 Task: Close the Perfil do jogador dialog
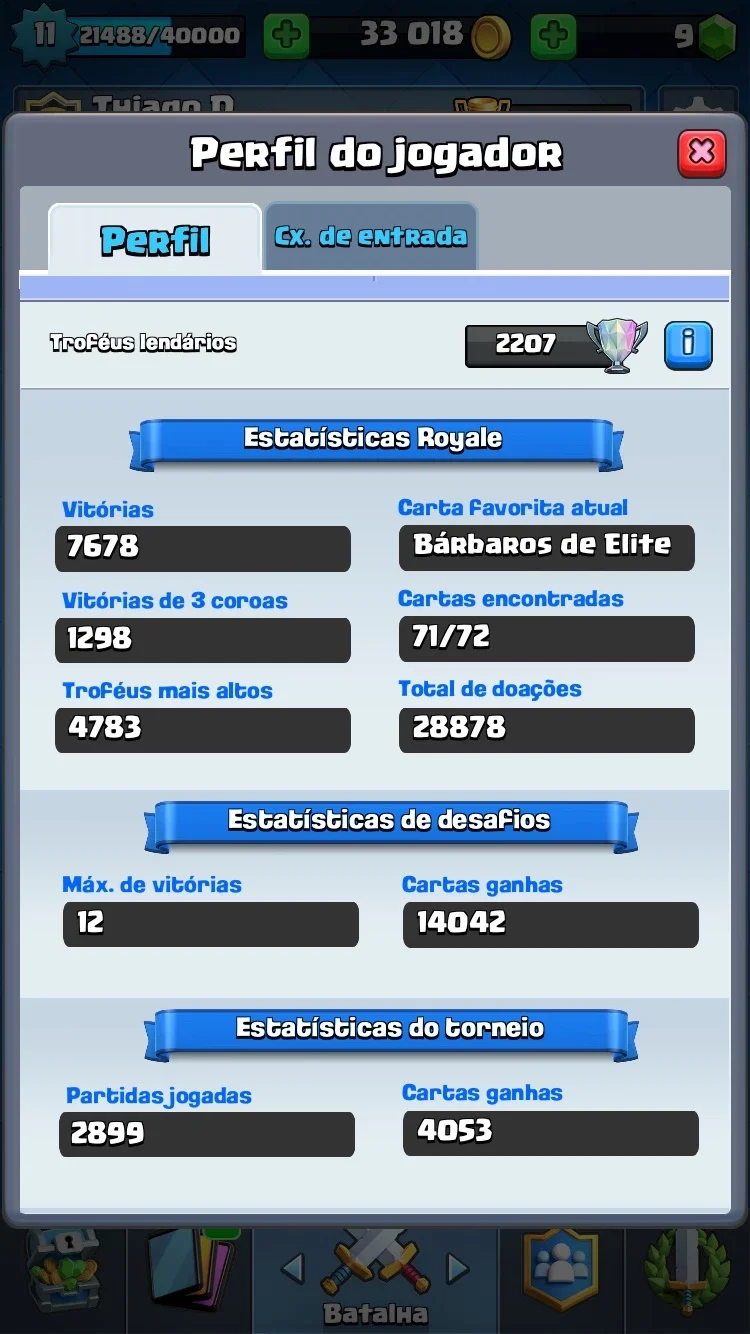(702, 152)
